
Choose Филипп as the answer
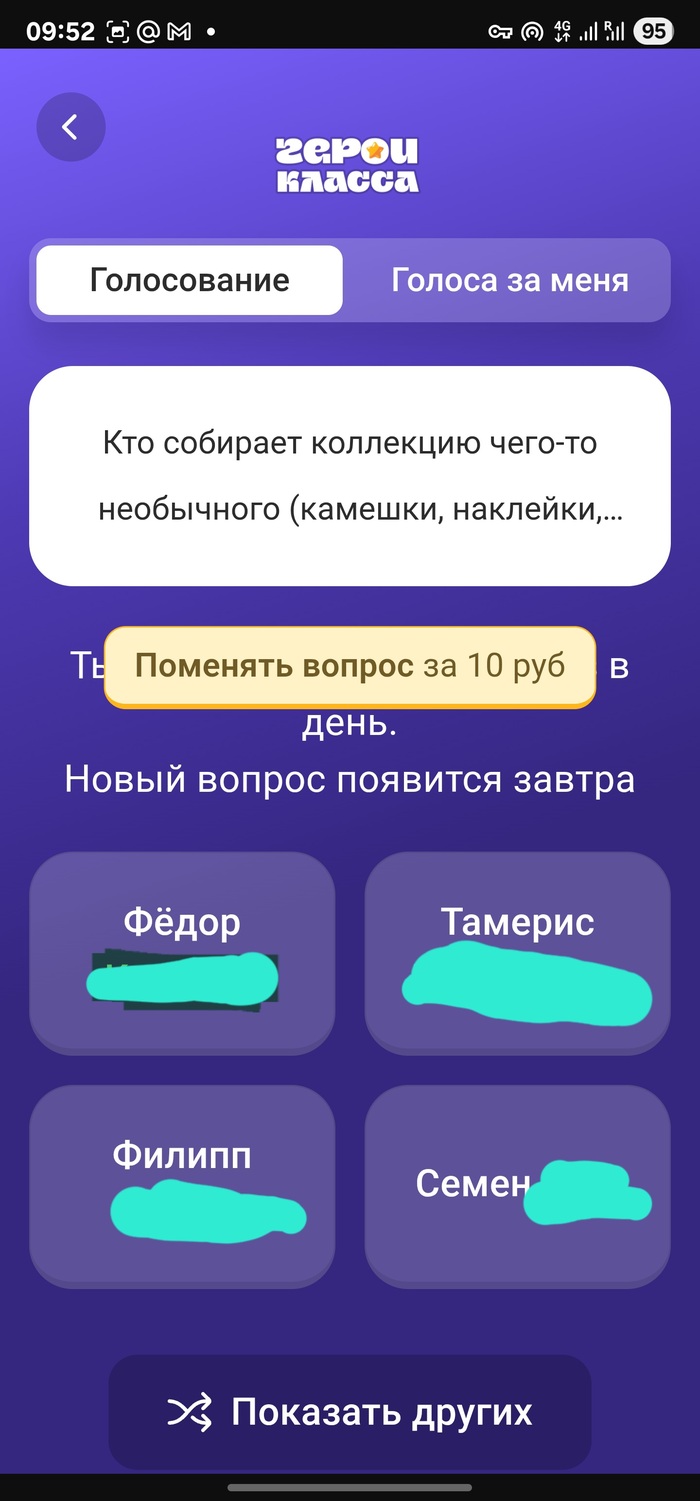[182, 1185]
